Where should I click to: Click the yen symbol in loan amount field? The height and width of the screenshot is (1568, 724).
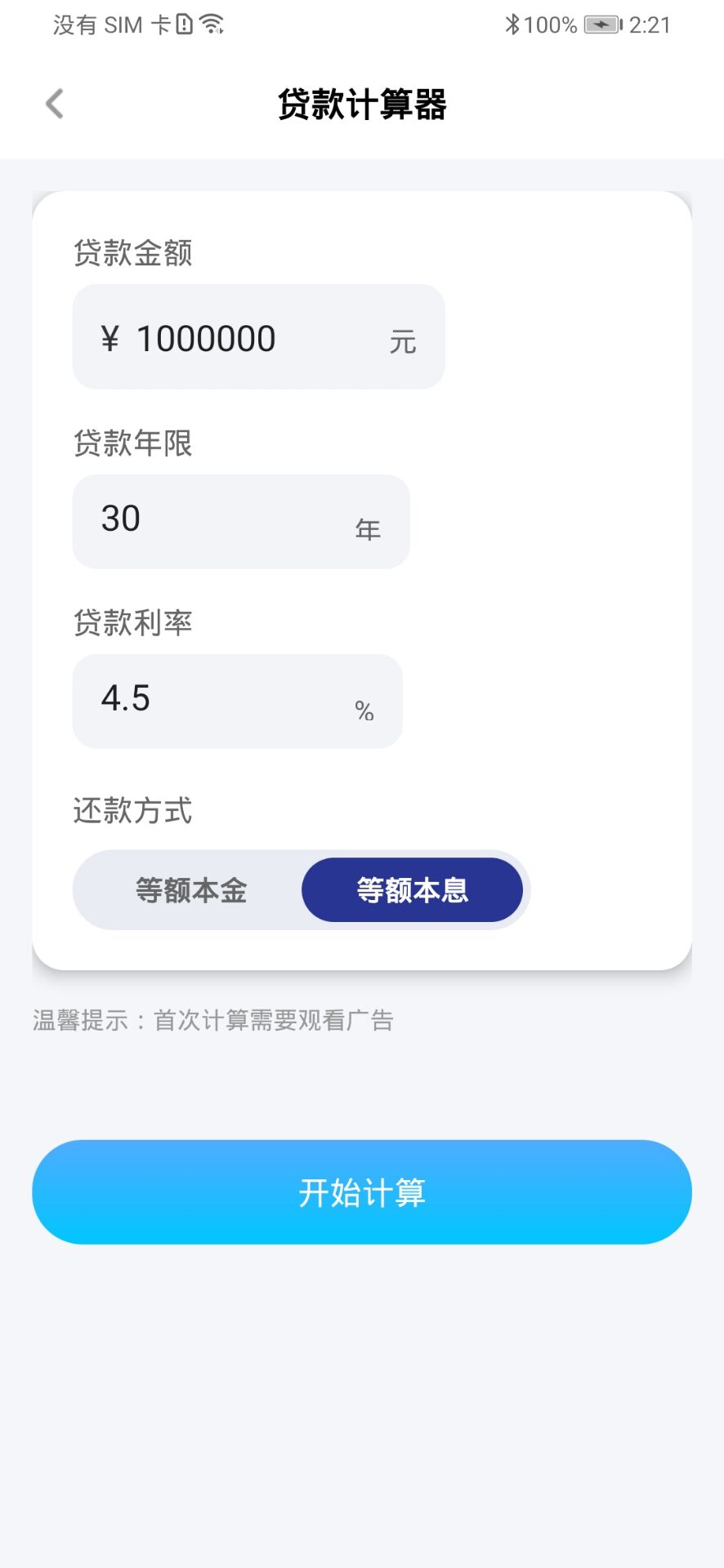tap(110, 336)
